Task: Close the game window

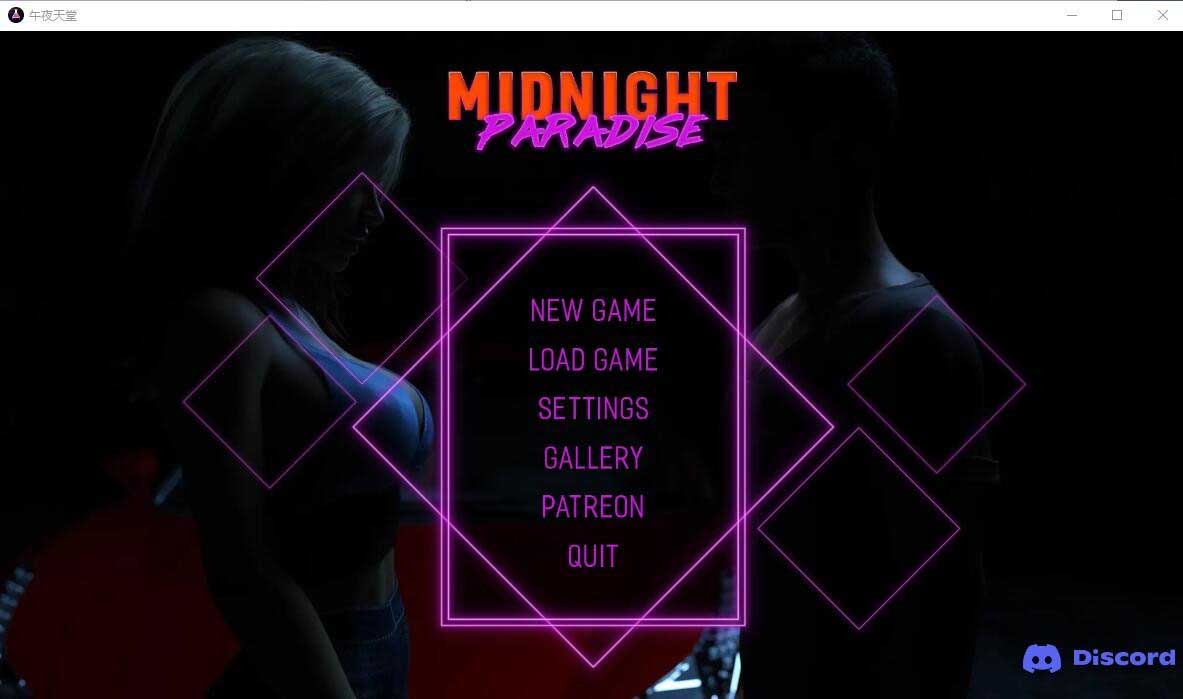Action: 1162,15
